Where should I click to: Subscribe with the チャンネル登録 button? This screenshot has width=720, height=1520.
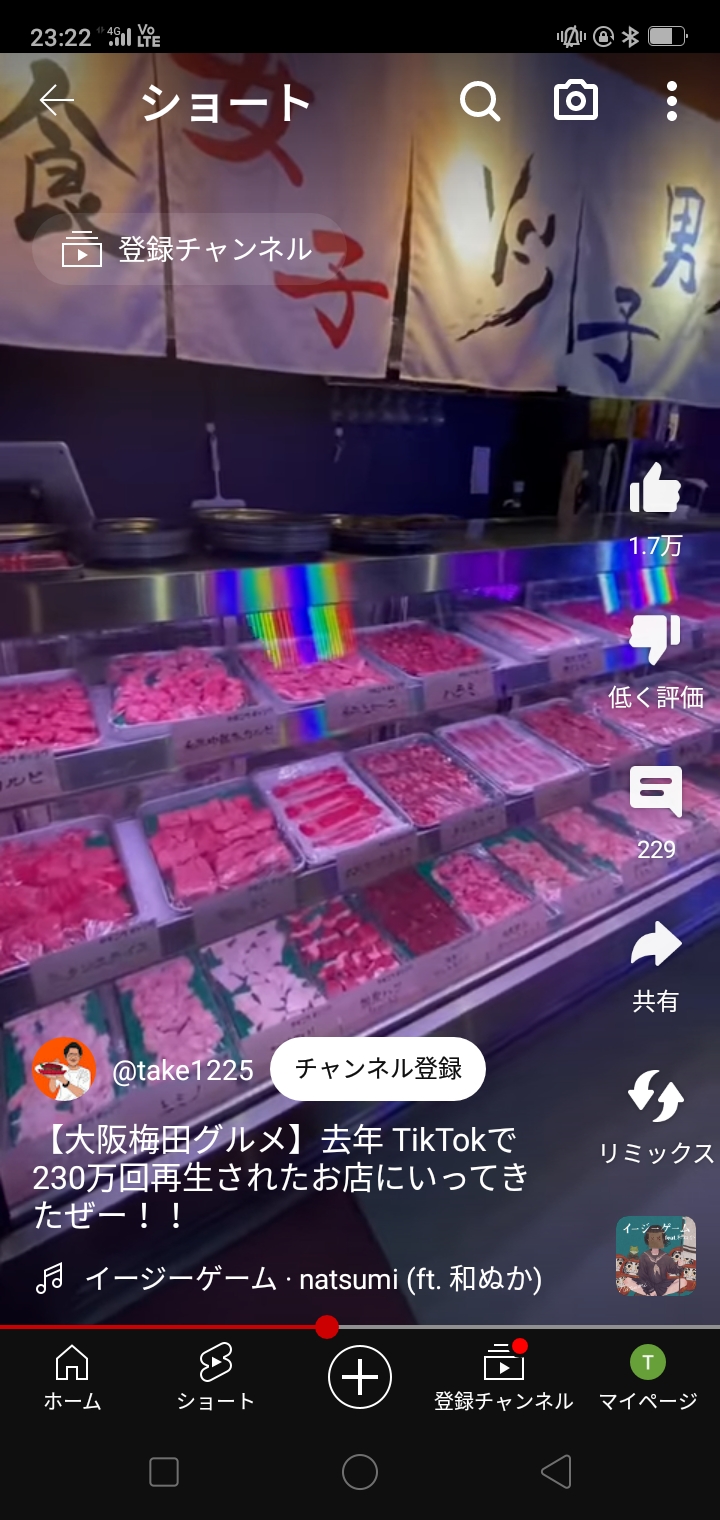click(378, 1069)
